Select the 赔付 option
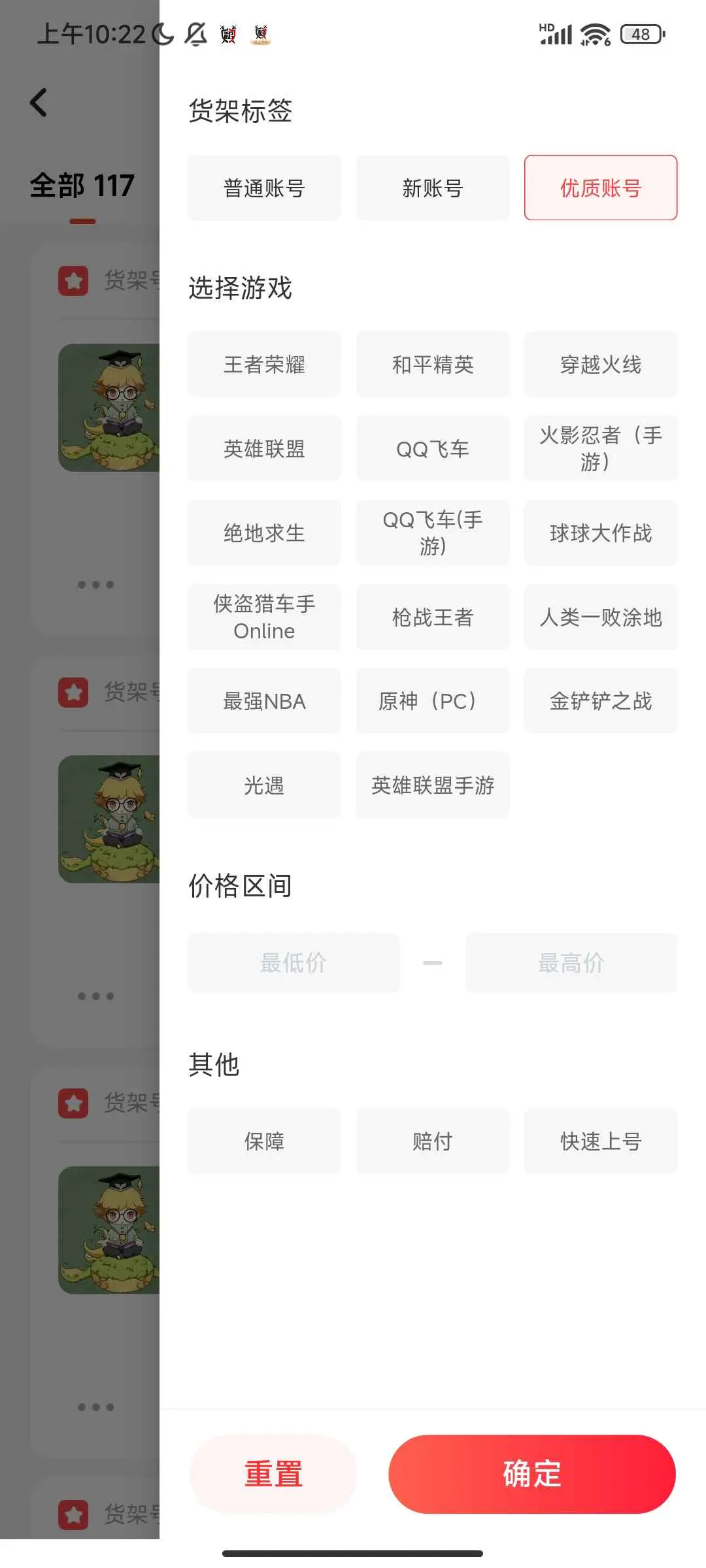The height and width of the screenshot is (1568, 706). 433,1141
